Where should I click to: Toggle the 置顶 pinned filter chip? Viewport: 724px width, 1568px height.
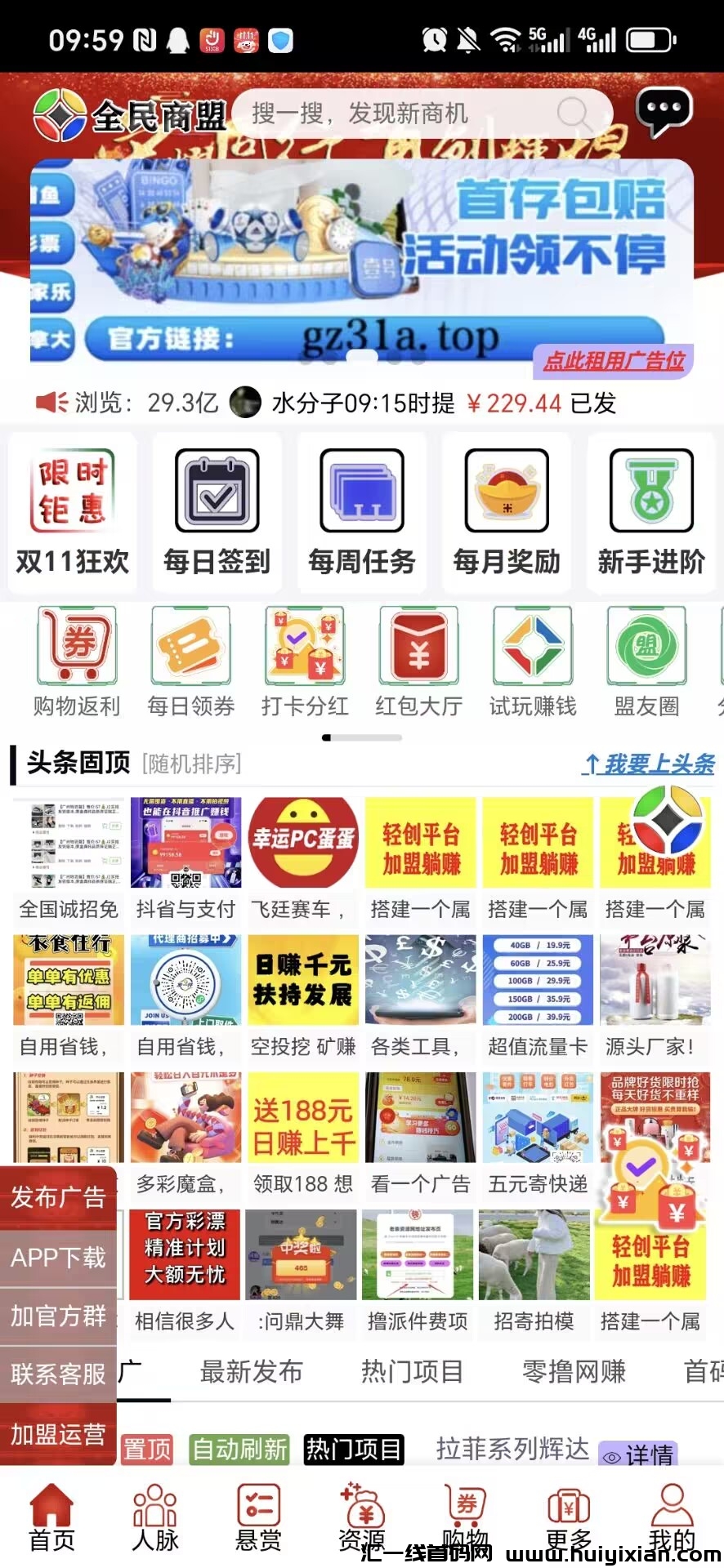tap(146, 1449)
